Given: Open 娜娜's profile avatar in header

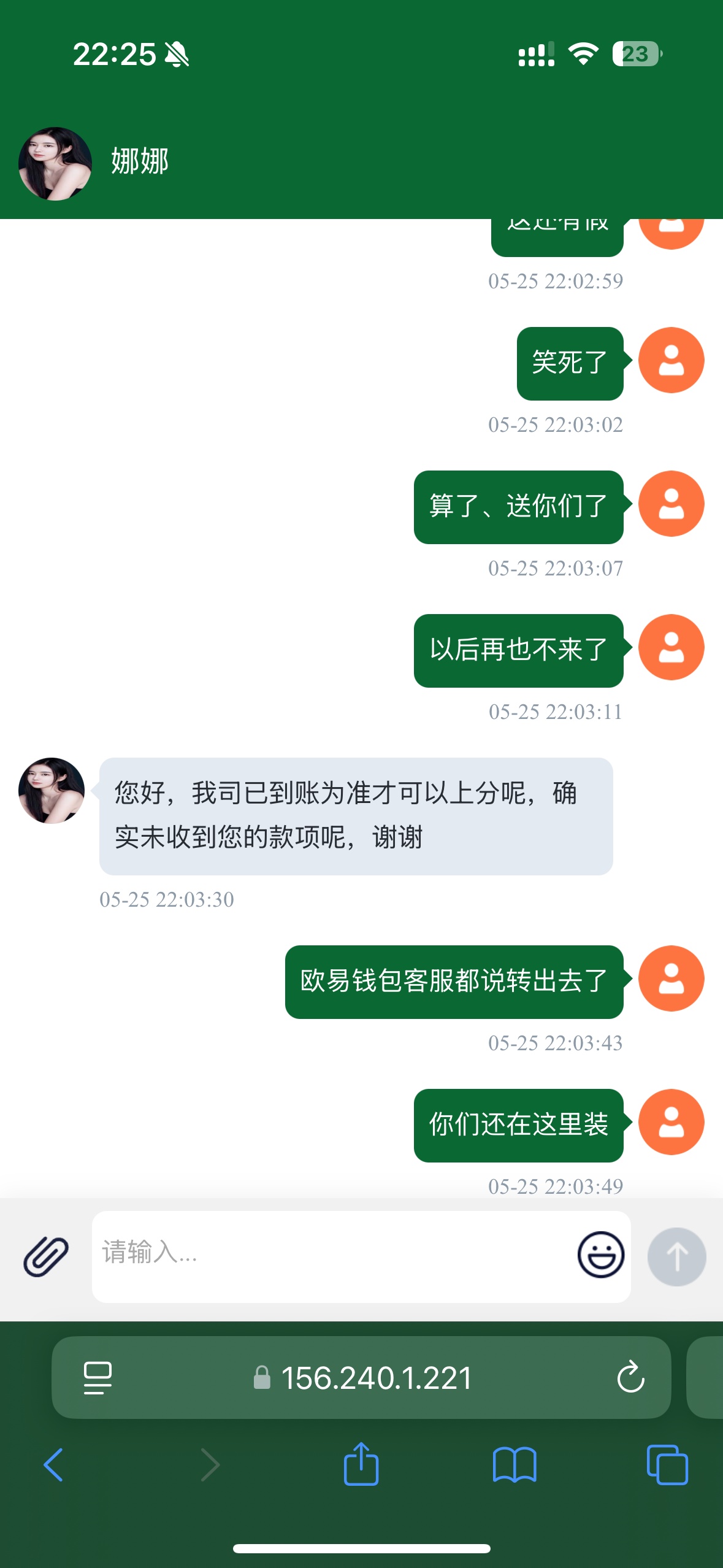Looking at the screenshot, I should [x=55, y=164].
